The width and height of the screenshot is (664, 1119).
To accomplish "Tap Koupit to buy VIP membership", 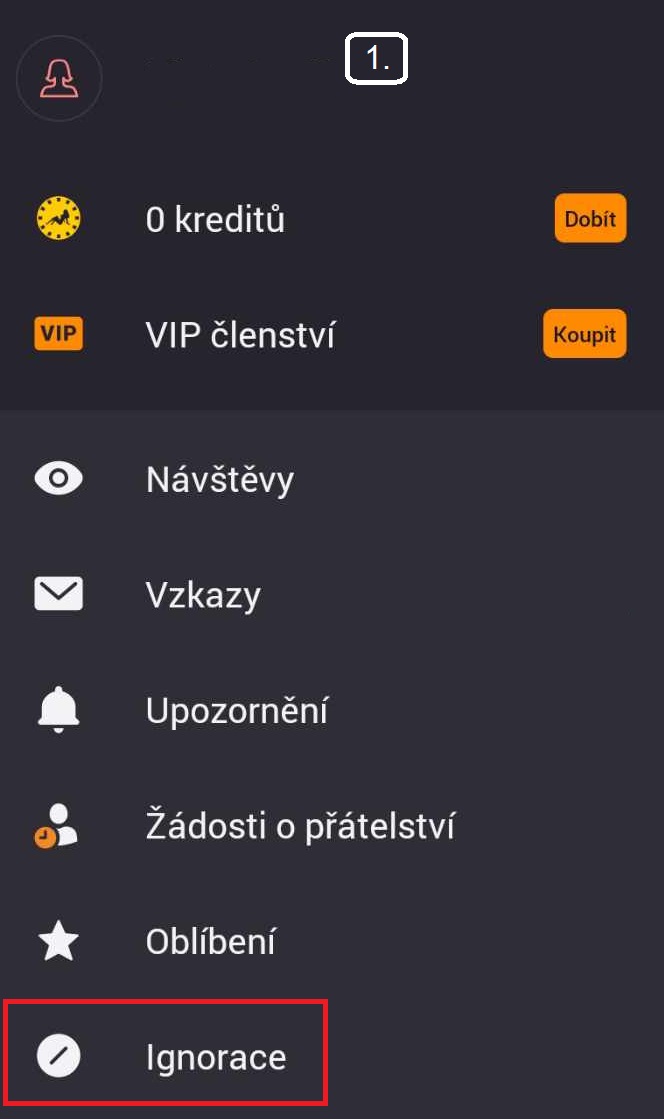I will (x=584, y=334).
